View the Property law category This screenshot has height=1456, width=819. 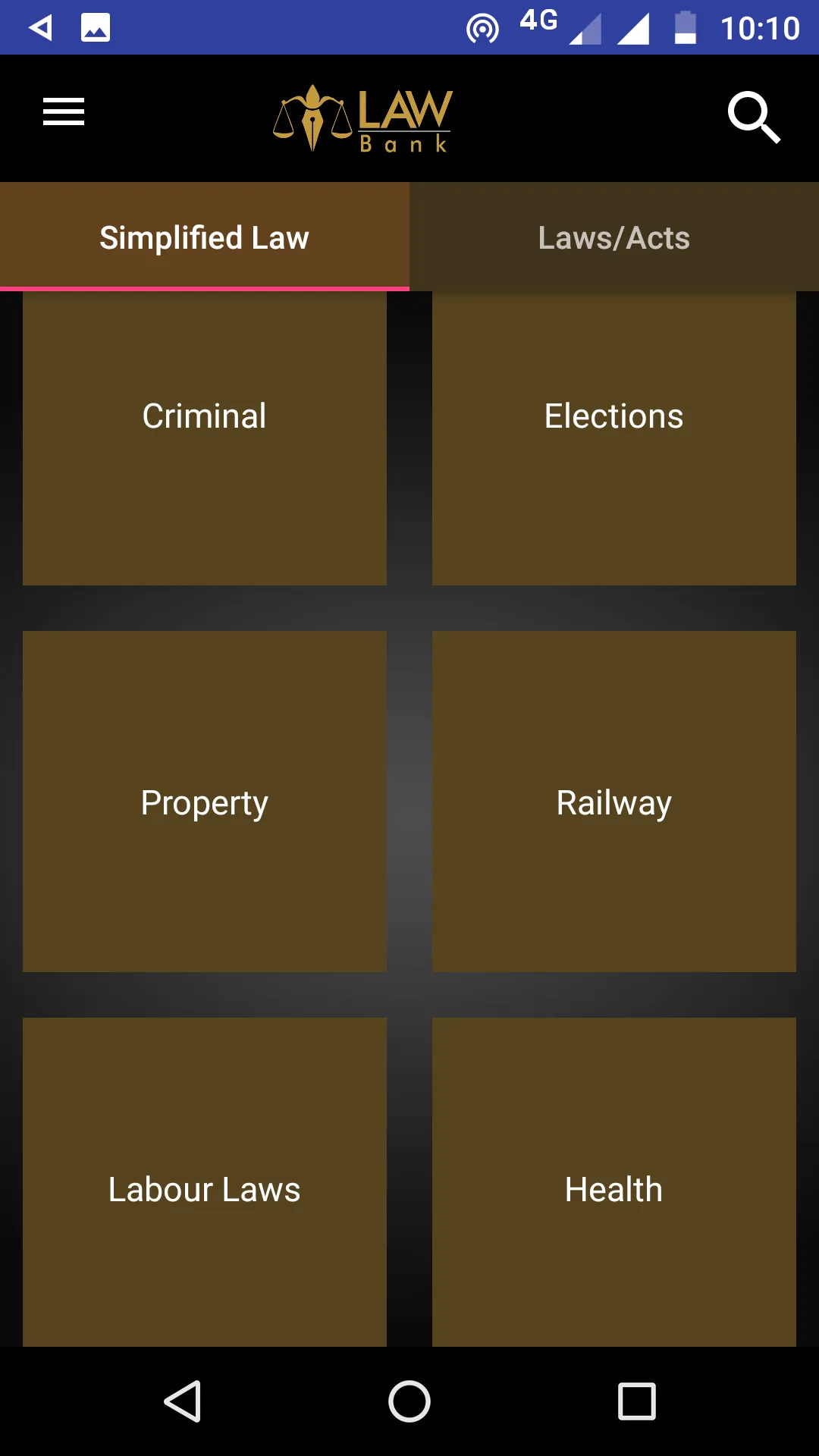coord(205,802)
